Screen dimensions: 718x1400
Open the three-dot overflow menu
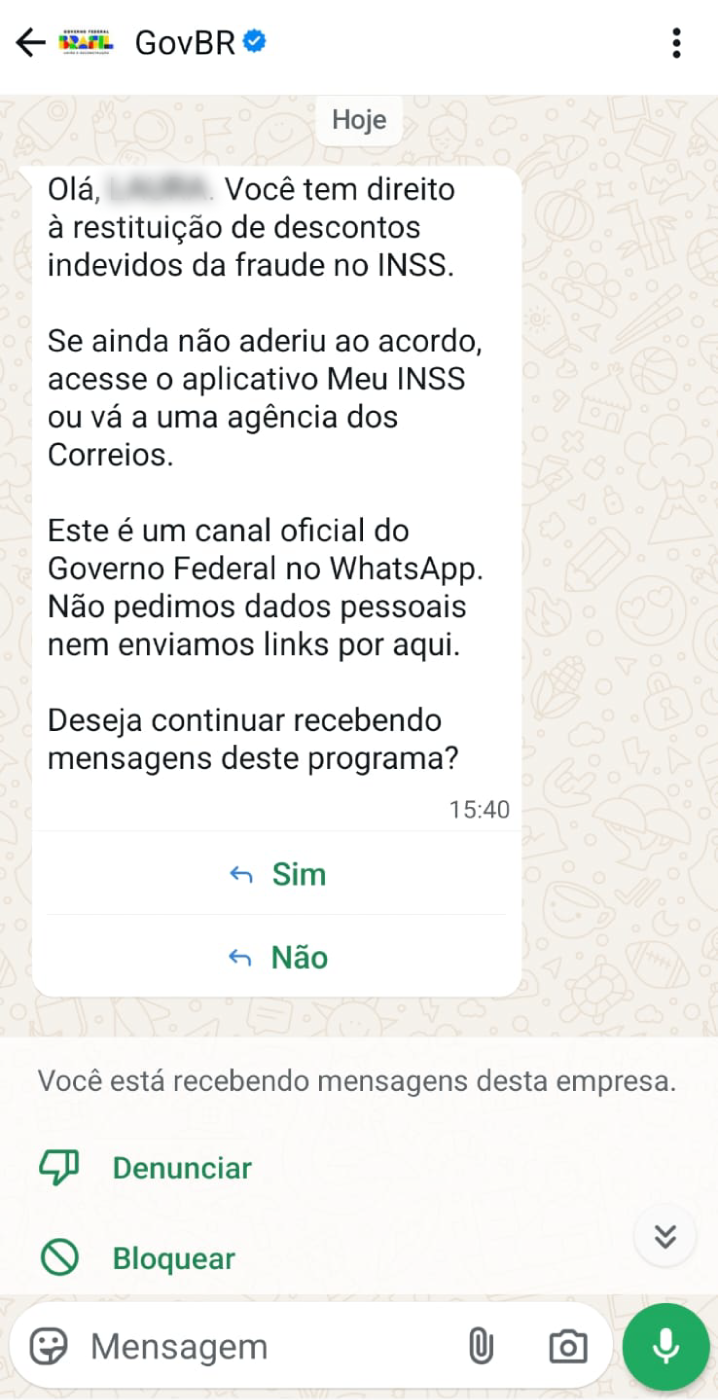coord(677,43)
